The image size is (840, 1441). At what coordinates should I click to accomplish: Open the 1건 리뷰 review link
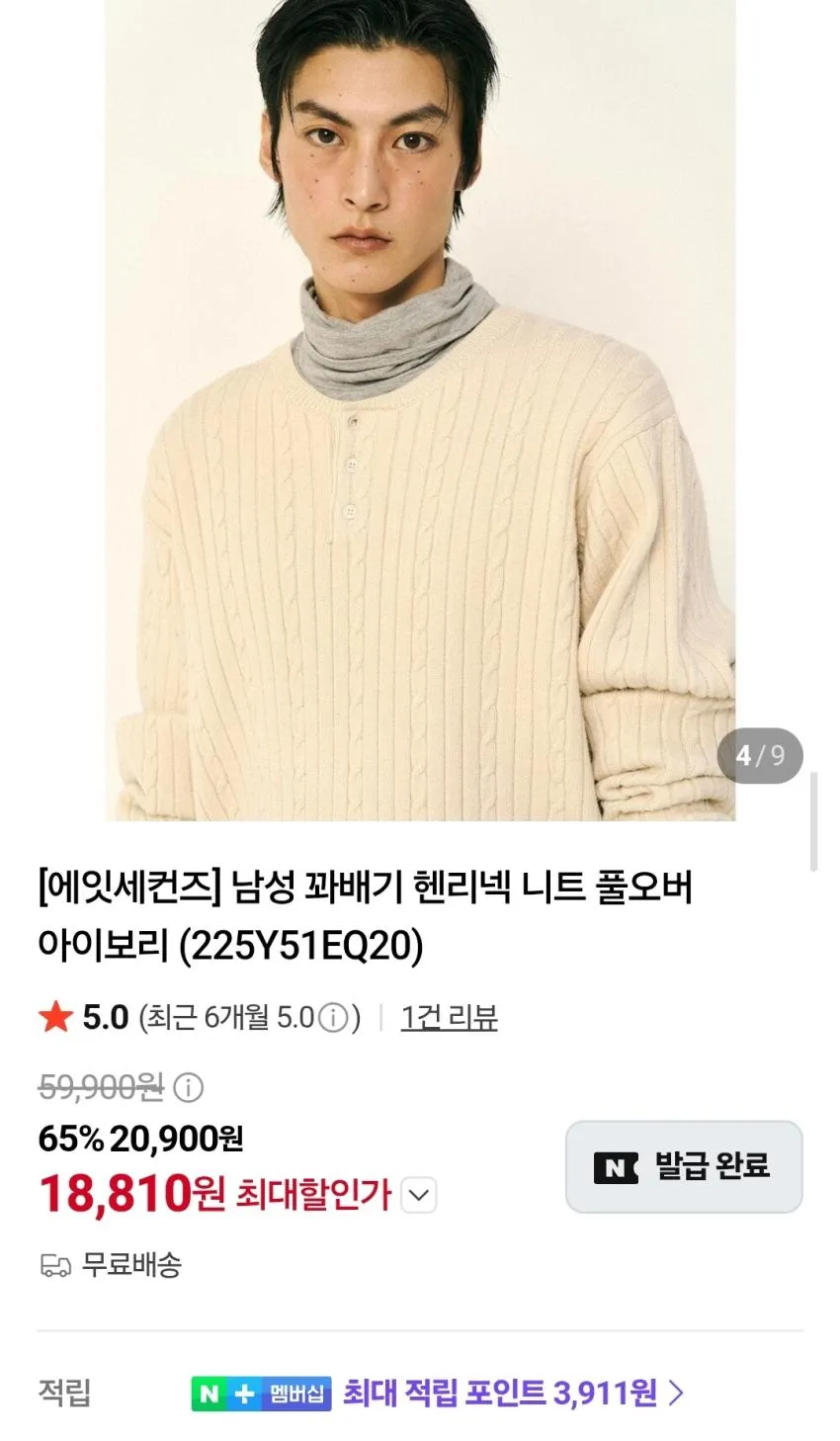coord(449,1017)
